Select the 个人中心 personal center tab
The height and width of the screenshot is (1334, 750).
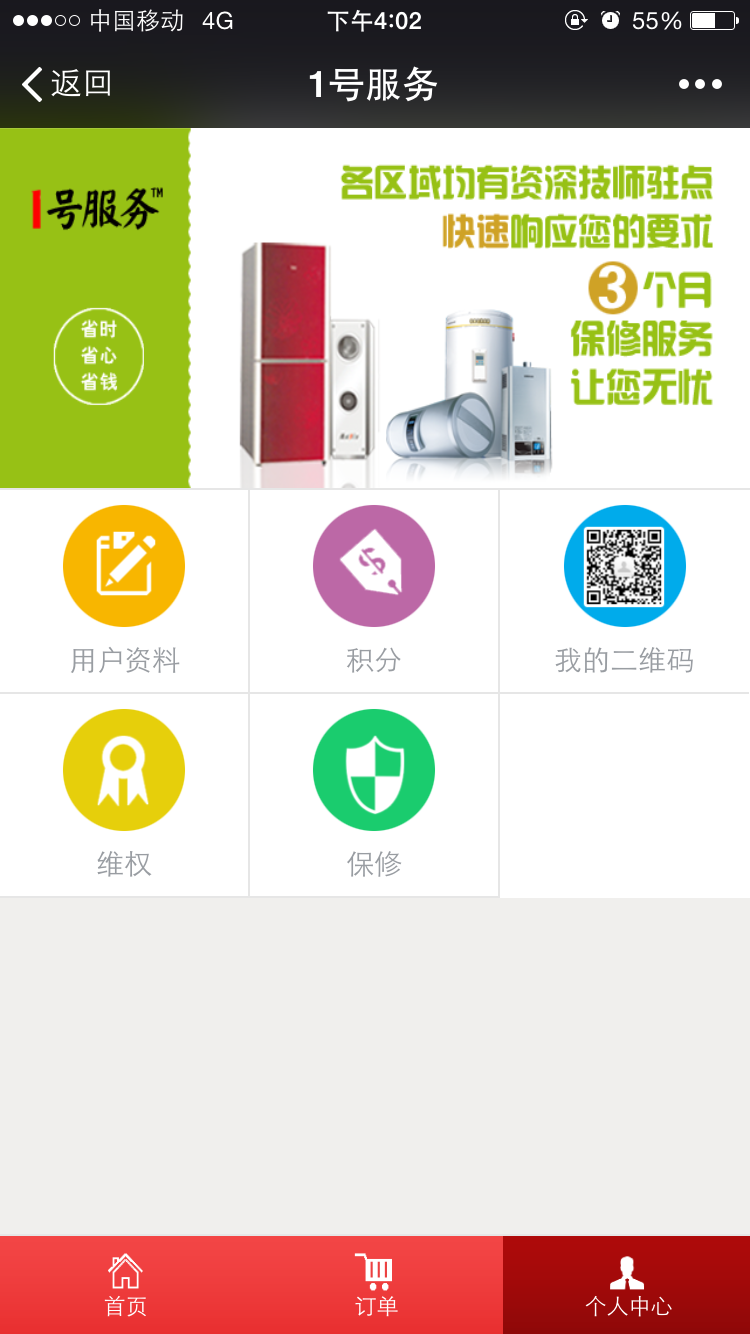[x=627, y=1285]
